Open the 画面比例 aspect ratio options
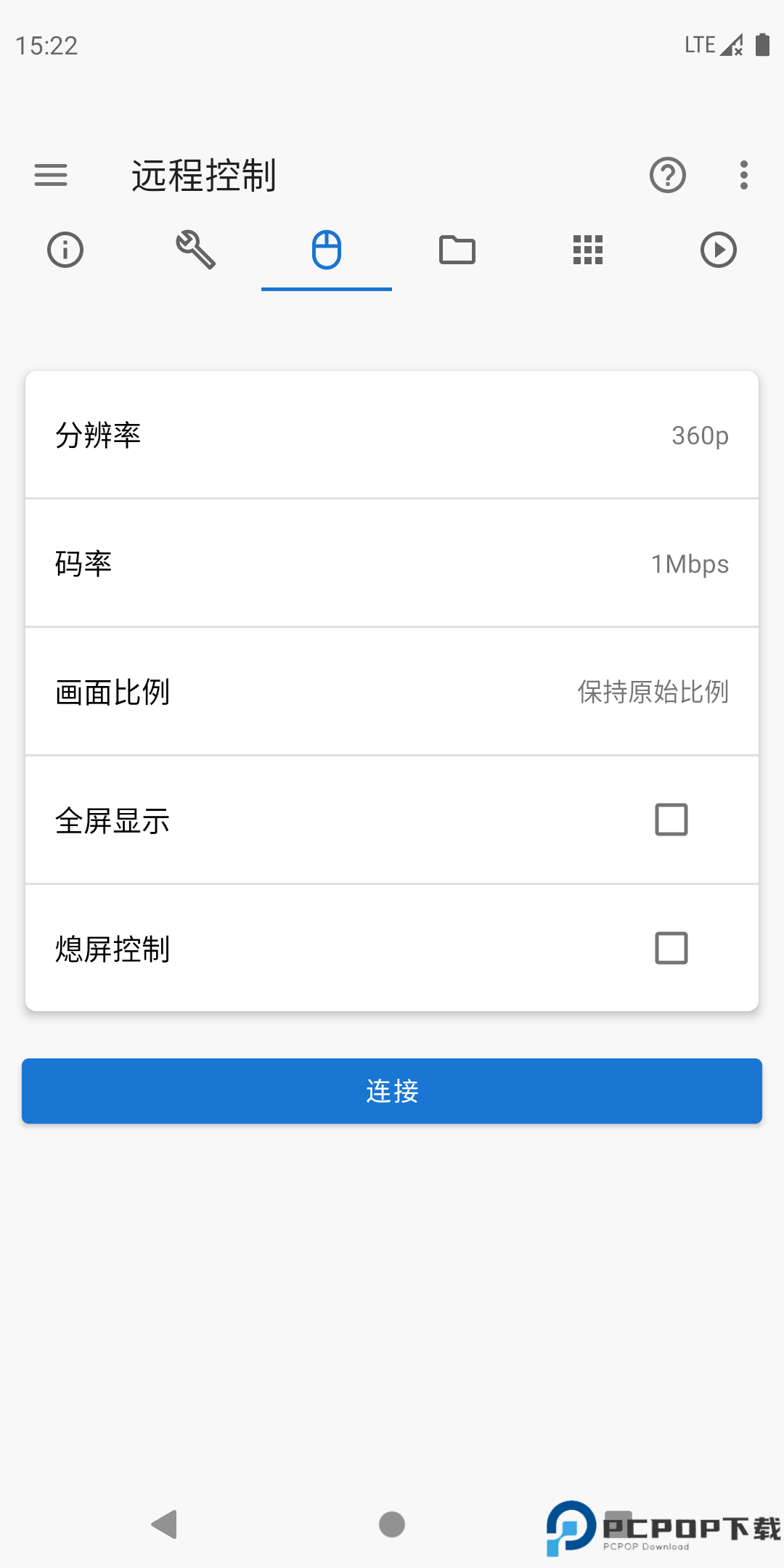784x1568 pixels. point(392,692)
